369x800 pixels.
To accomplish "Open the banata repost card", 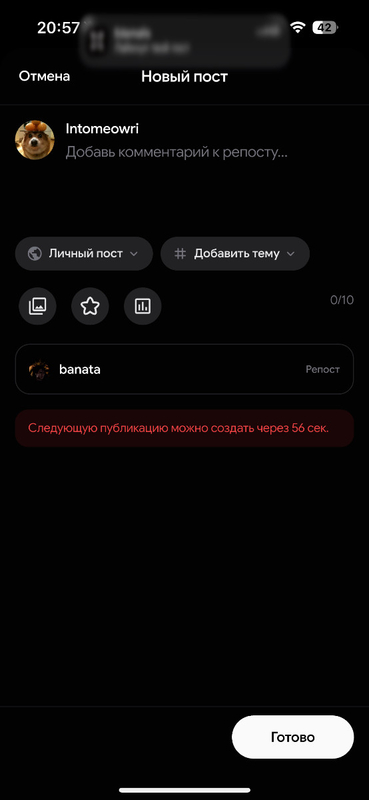I will [184, 369].
